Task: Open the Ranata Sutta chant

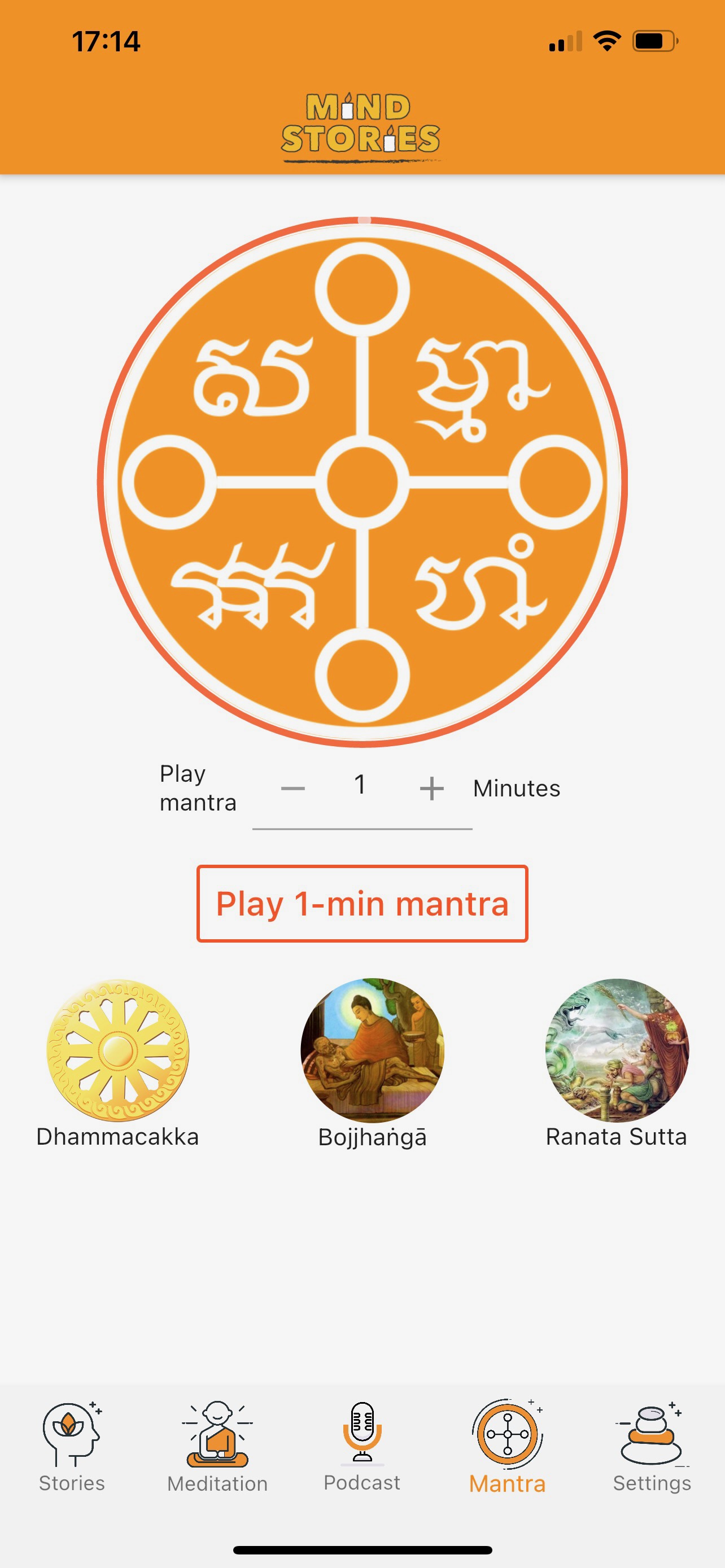Action: [x=617, y=1050]
